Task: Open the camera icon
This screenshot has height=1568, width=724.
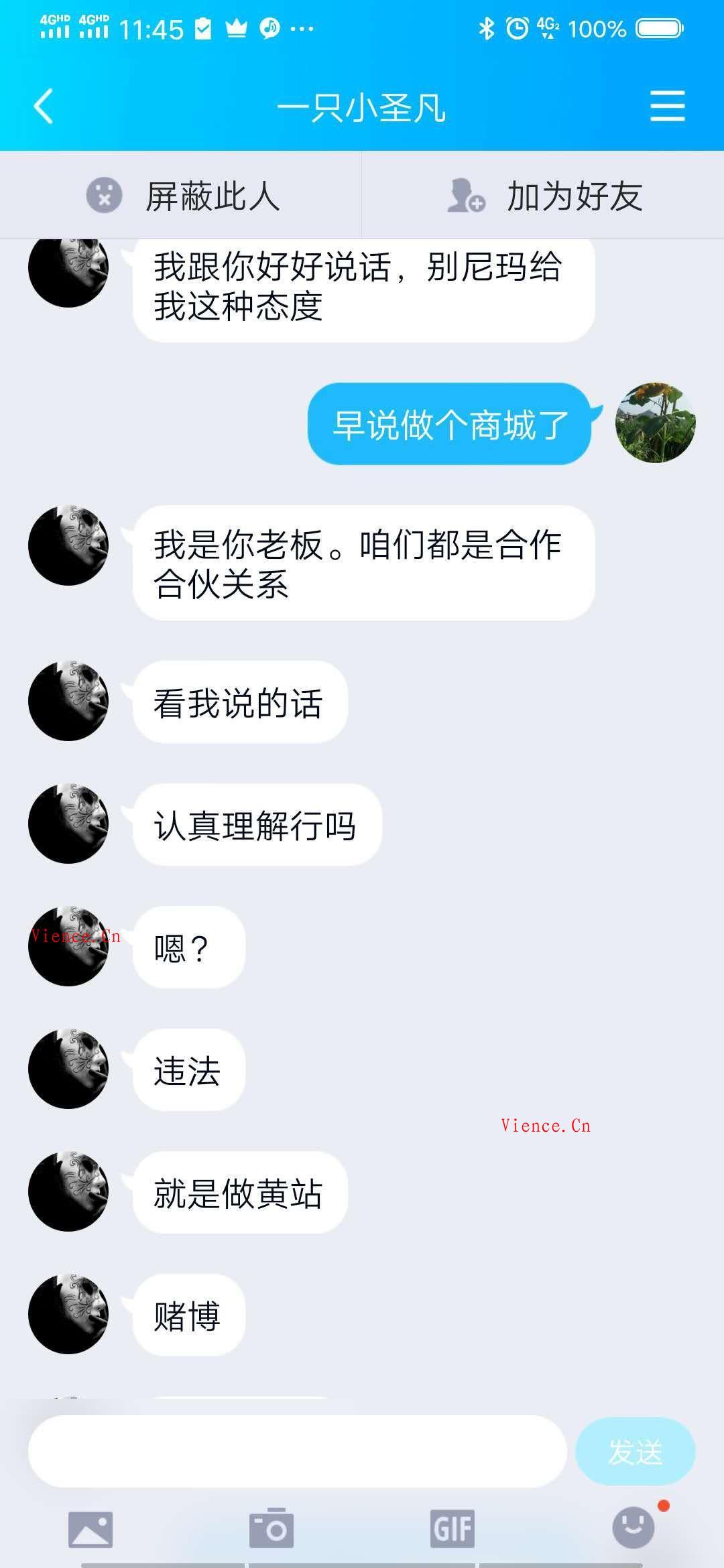Action: [271, 1528]
